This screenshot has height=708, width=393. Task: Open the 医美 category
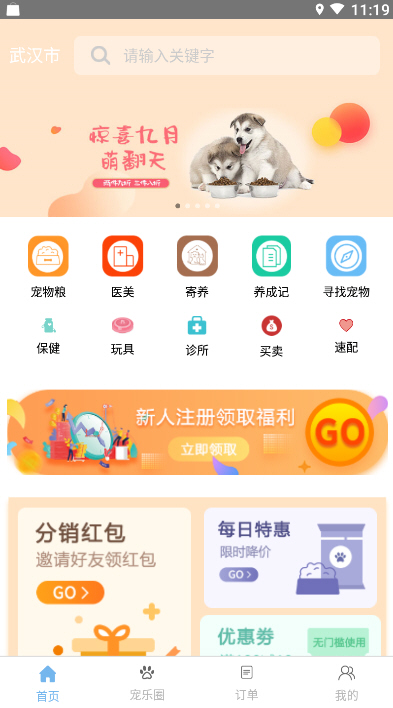(122, 267)
